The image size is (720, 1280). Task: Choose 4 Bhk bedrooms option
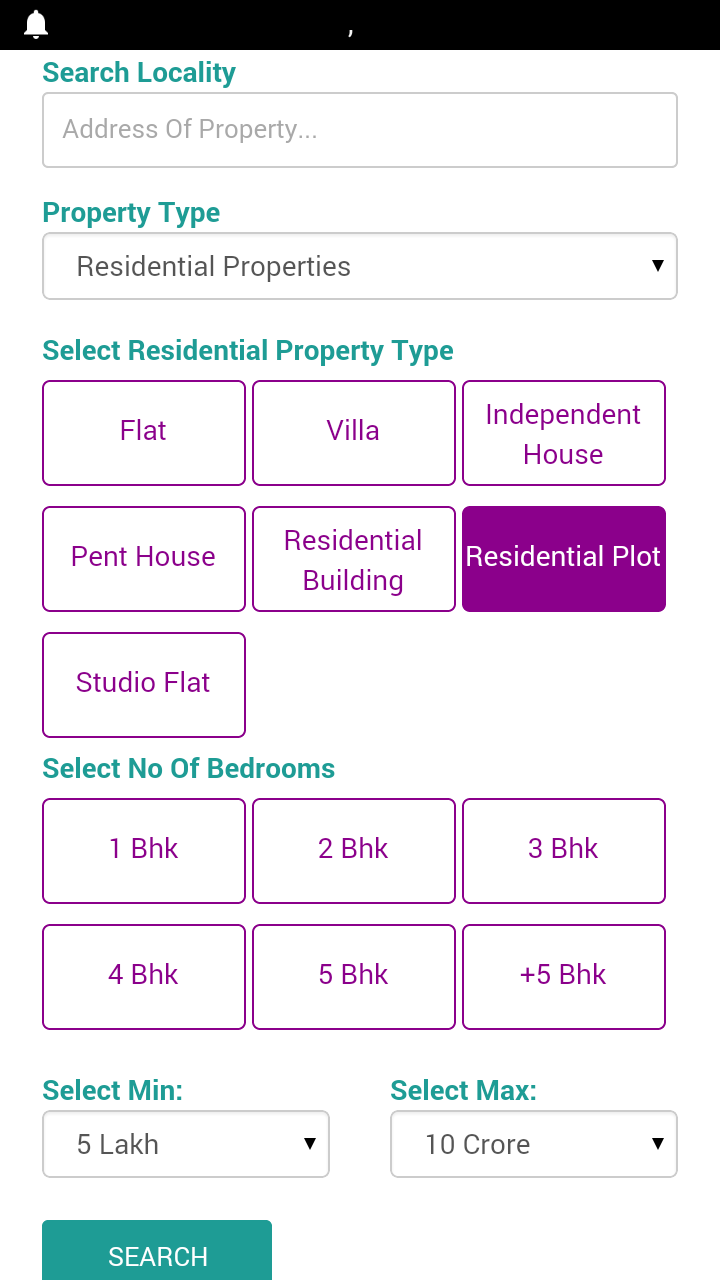point(143,976)
